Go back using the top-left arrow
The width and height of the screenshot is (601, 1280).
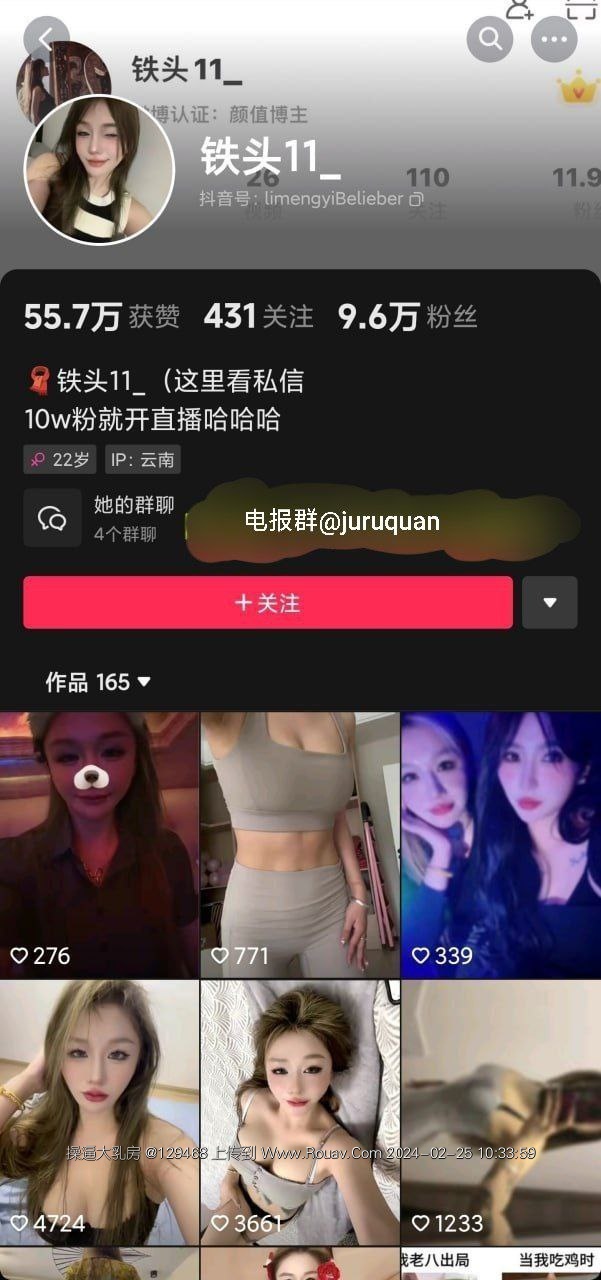point(45,40)
